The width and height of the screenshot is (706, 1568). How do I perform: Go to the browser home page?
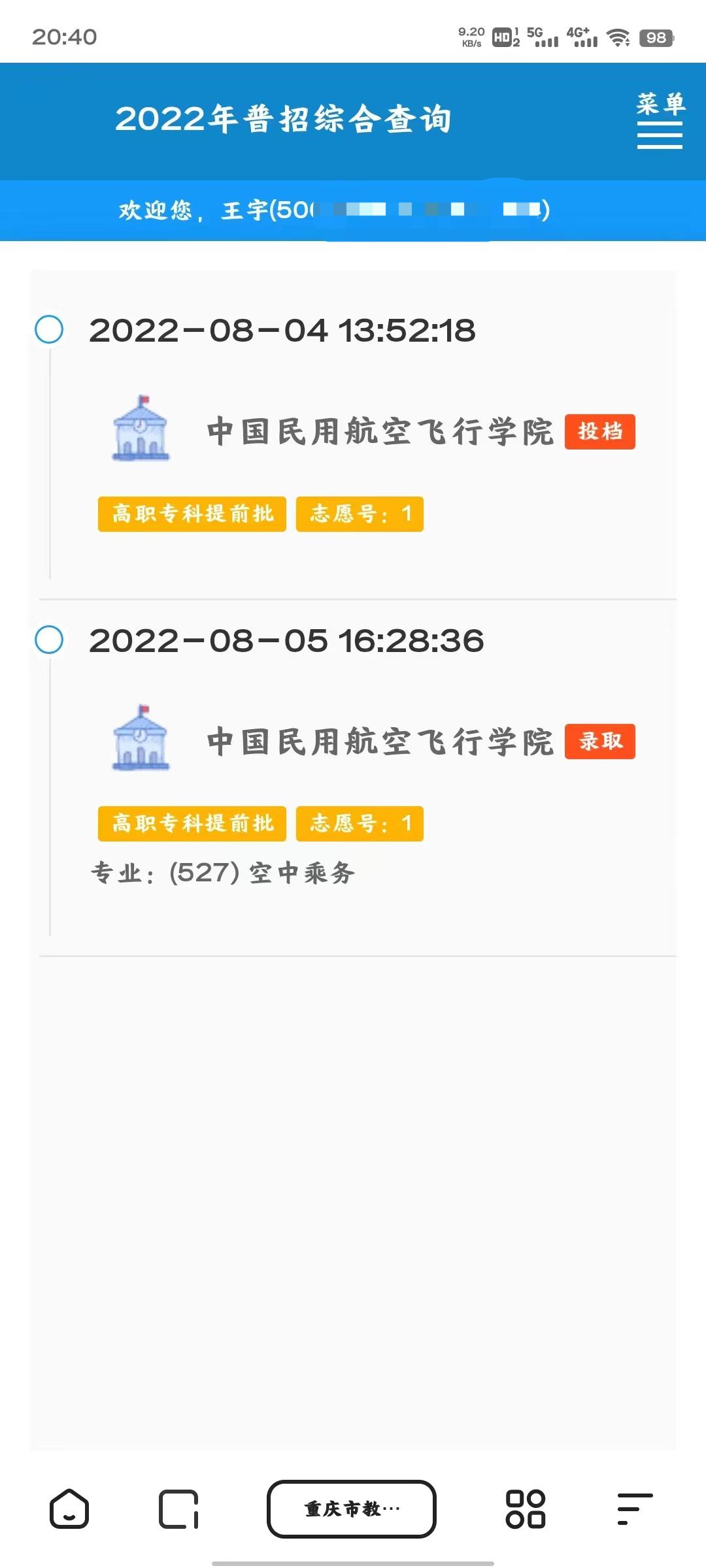tap(69, 1509)
